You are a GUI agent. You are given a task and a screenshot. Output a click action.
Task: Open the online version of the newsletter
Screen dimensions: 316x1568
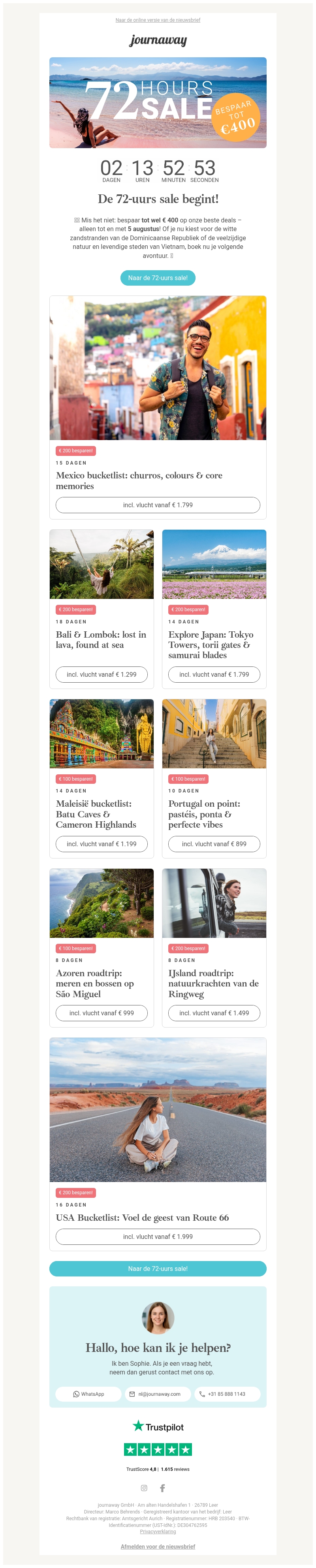158,20
